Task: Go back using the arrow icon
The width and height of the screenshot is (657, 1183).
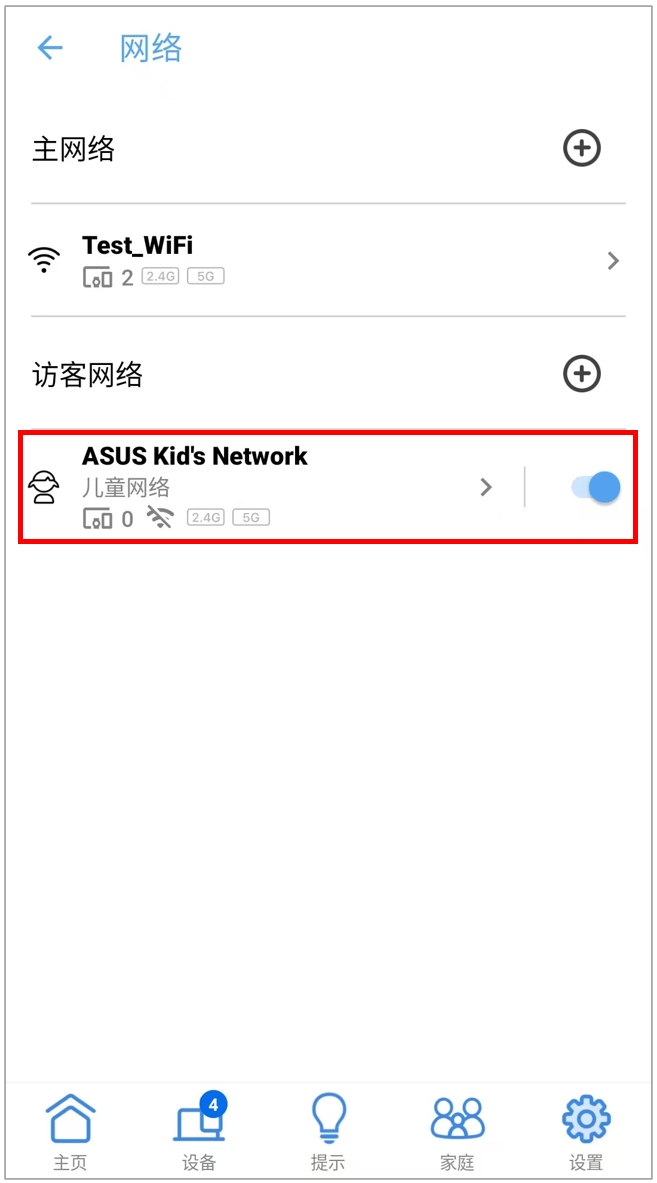Action: pos(50,48)
